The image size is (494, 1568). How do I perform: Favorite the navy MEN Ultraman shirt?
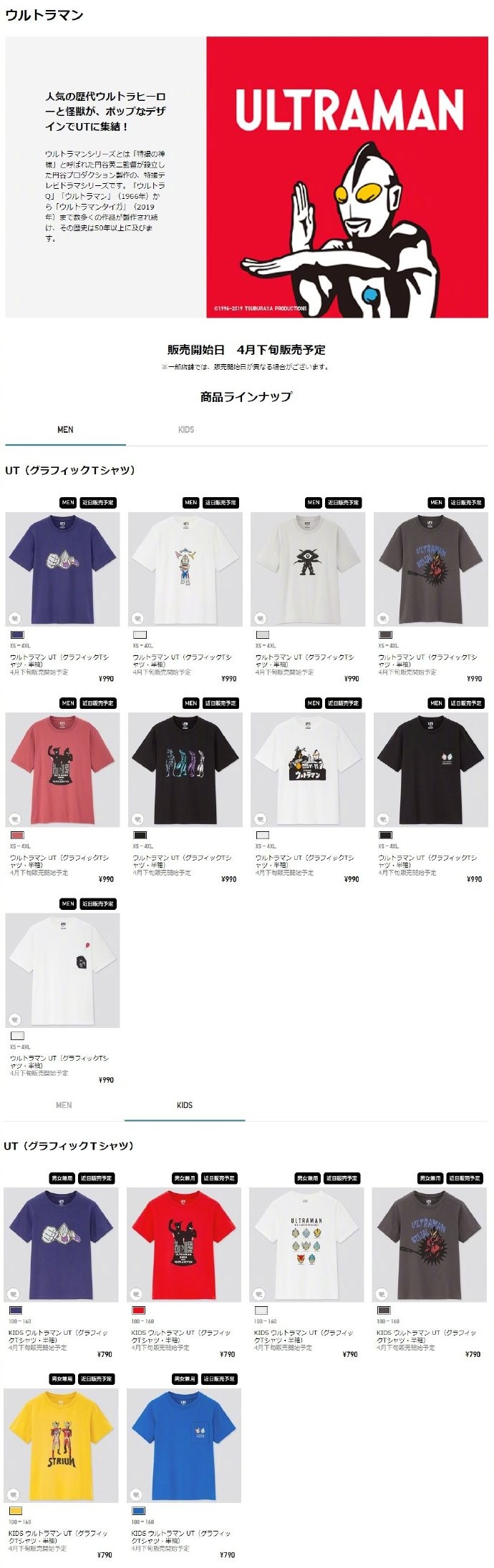point(15,618)
